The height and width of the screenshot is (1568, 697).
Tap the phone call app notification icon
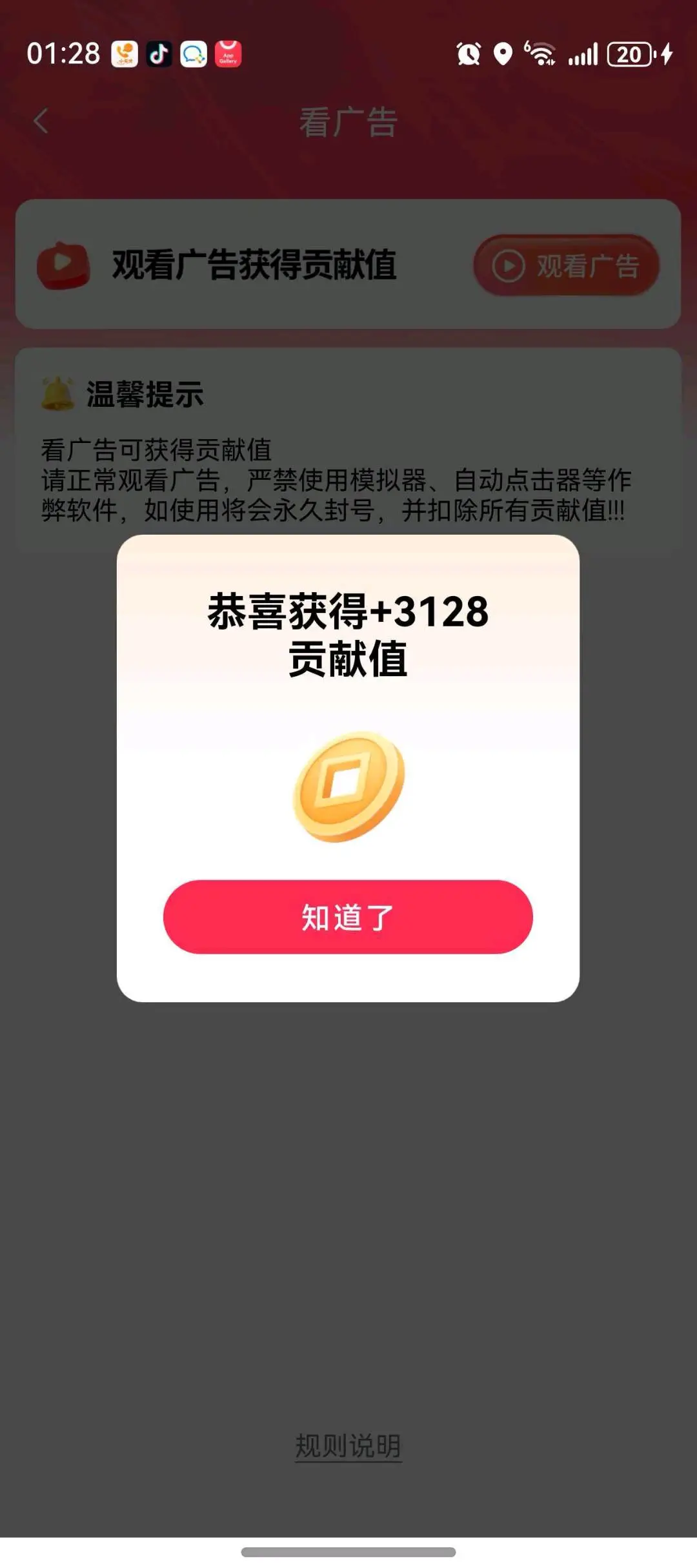click(x=126, y=55)
